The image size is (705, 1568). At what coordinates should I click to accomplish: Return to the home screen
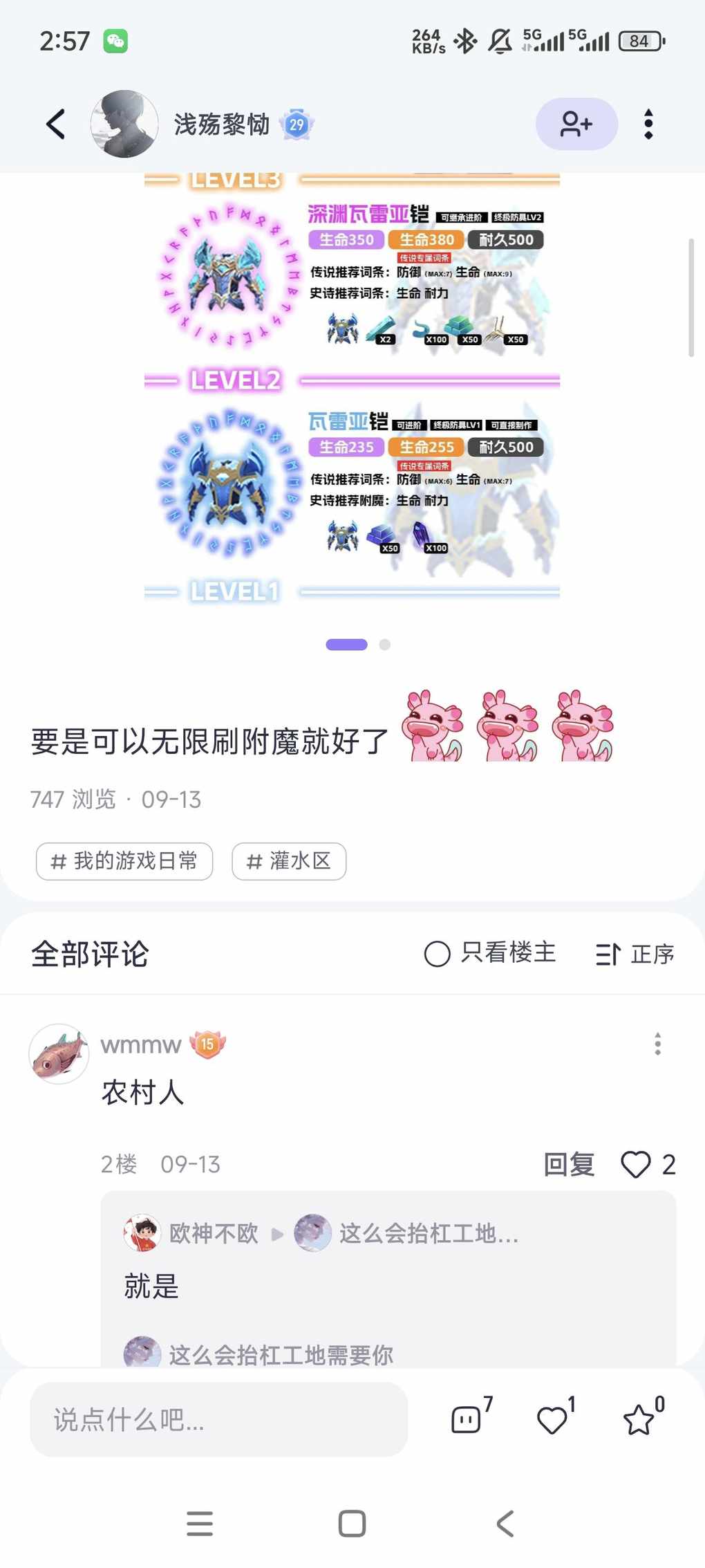tap(352, 1524)
